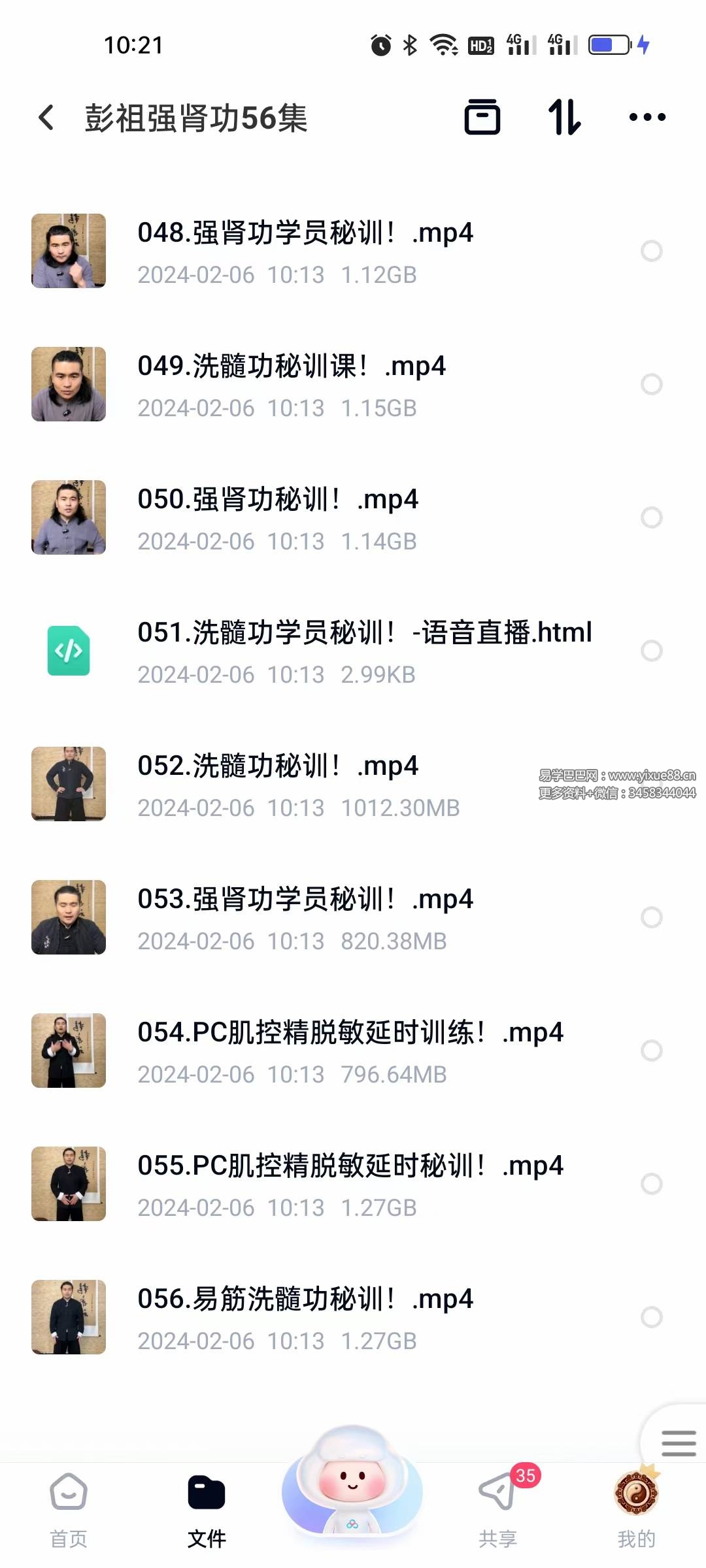Open the transfer list box icon

[482, 118]
